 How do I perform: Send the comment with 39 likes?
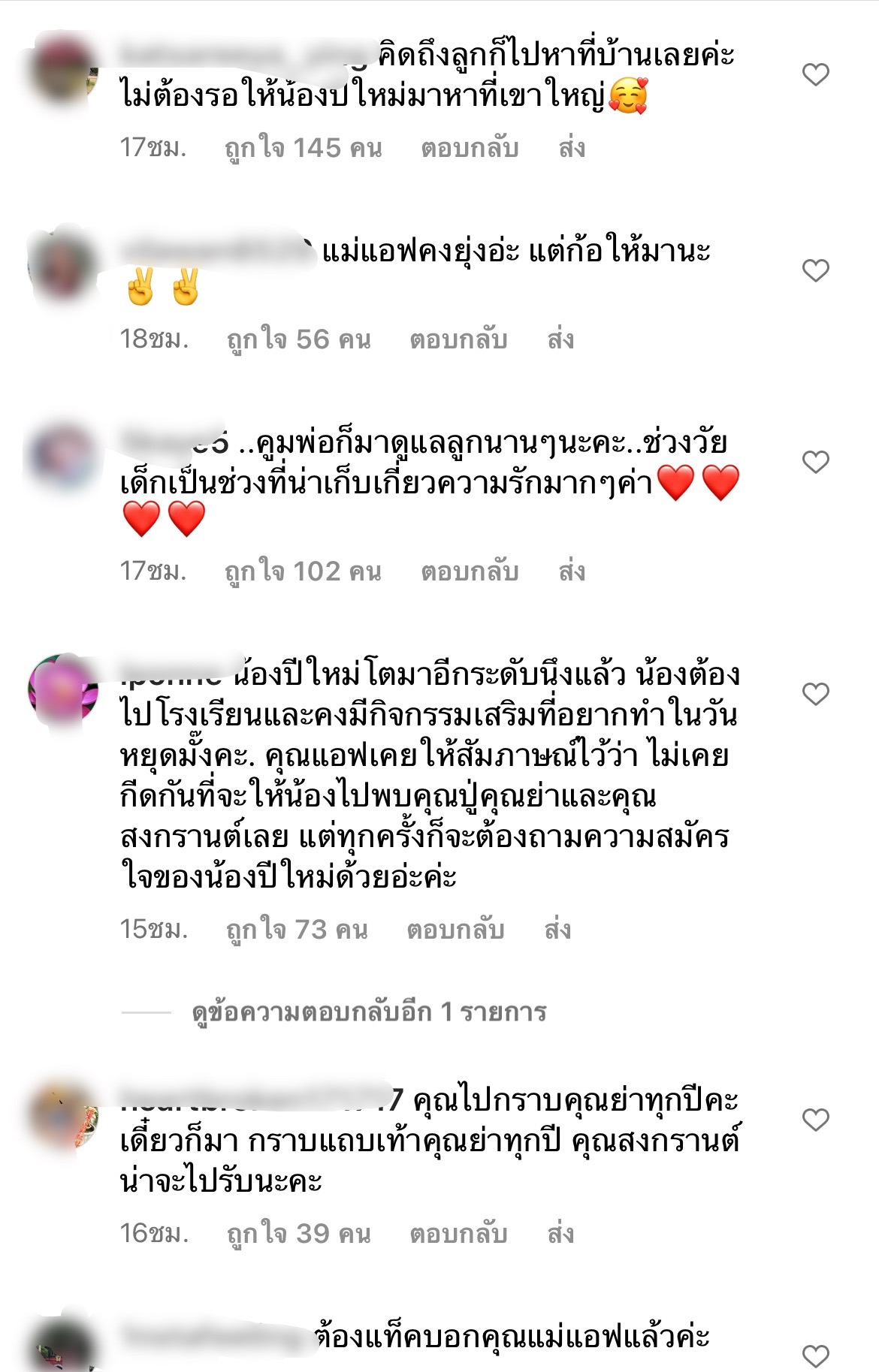560,1234
